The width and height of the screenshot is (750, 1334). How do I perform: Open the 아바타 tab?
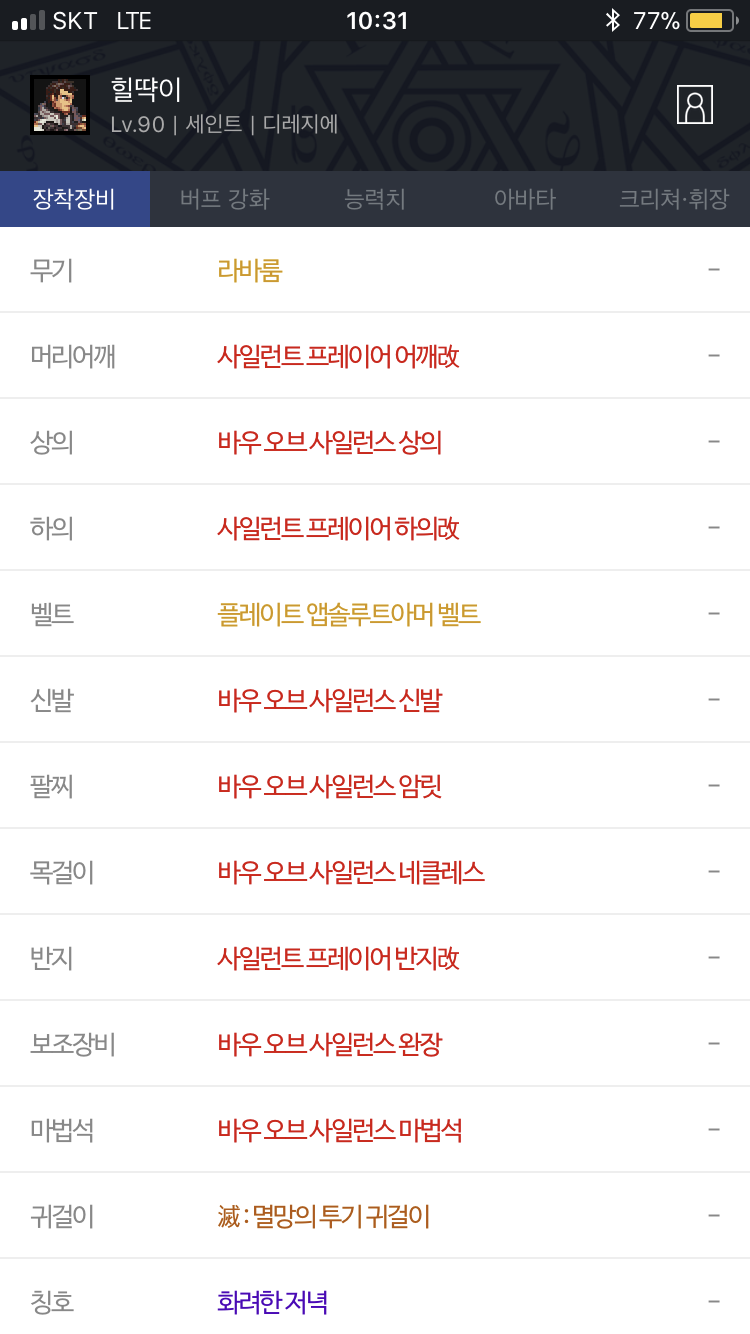[525, 199]
